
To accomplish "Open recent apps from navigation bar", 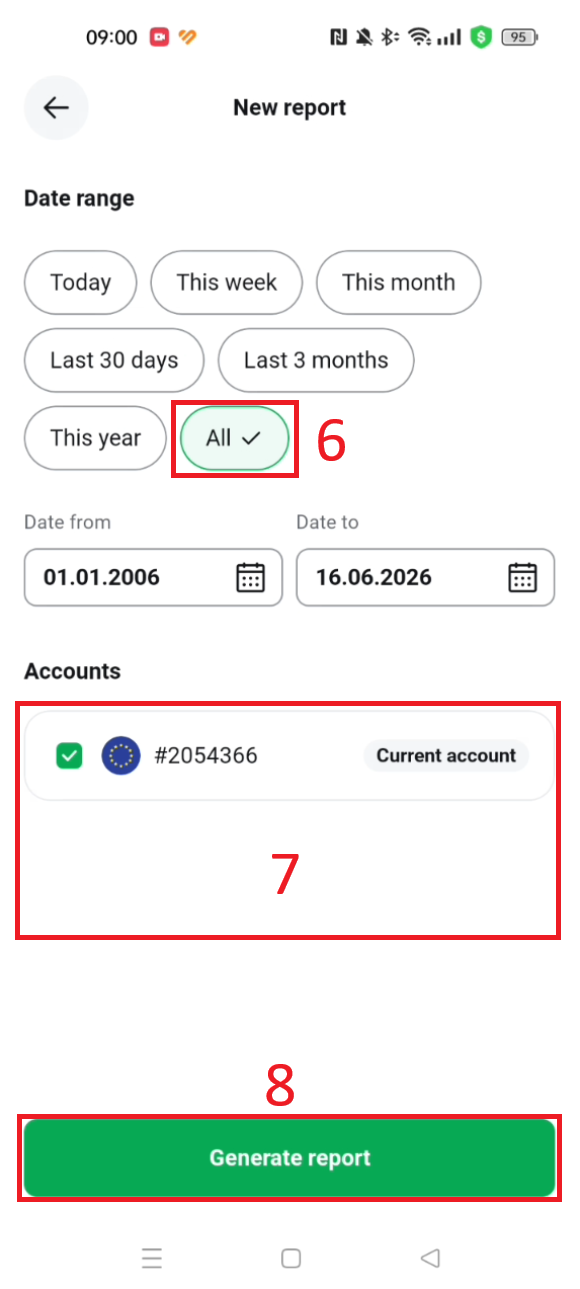I will click(x=152, y=1258).
